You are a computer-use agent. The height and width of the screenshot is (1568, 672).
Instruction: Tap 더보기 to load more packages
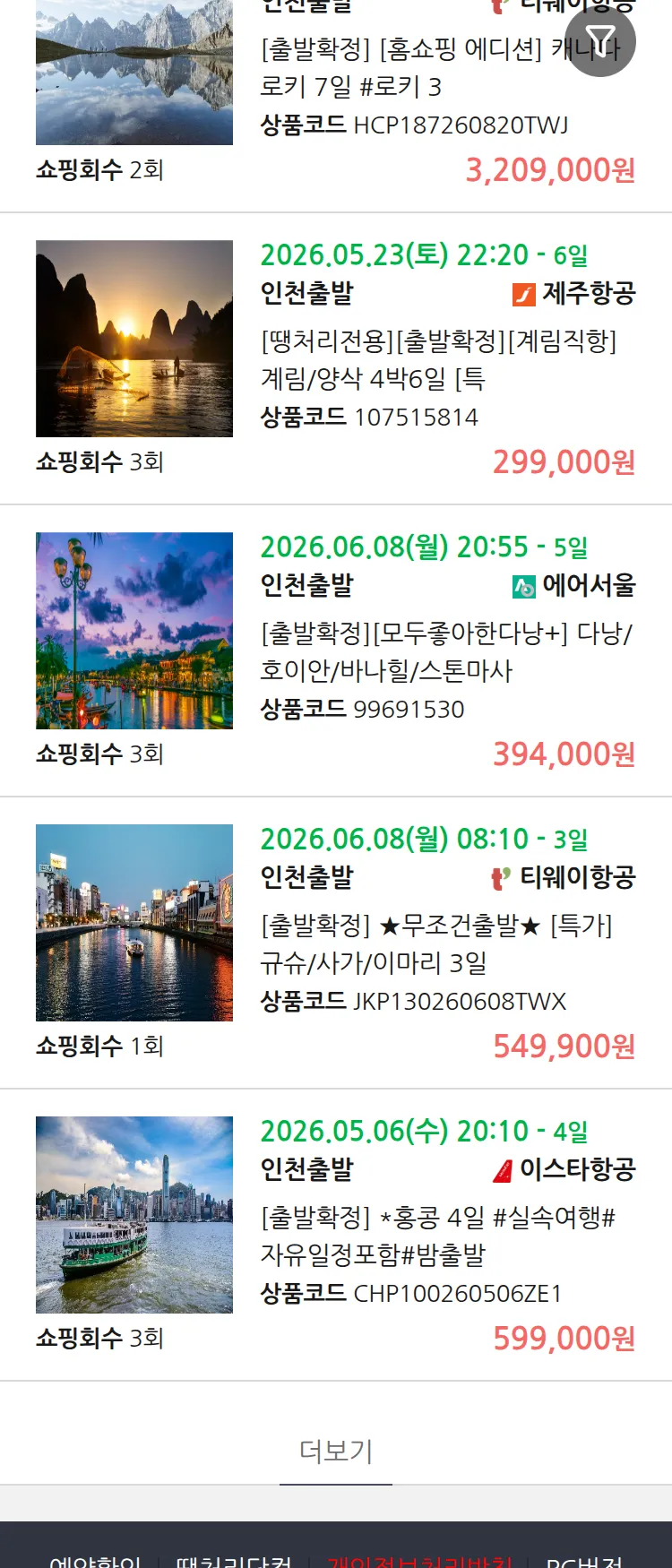336,1451
